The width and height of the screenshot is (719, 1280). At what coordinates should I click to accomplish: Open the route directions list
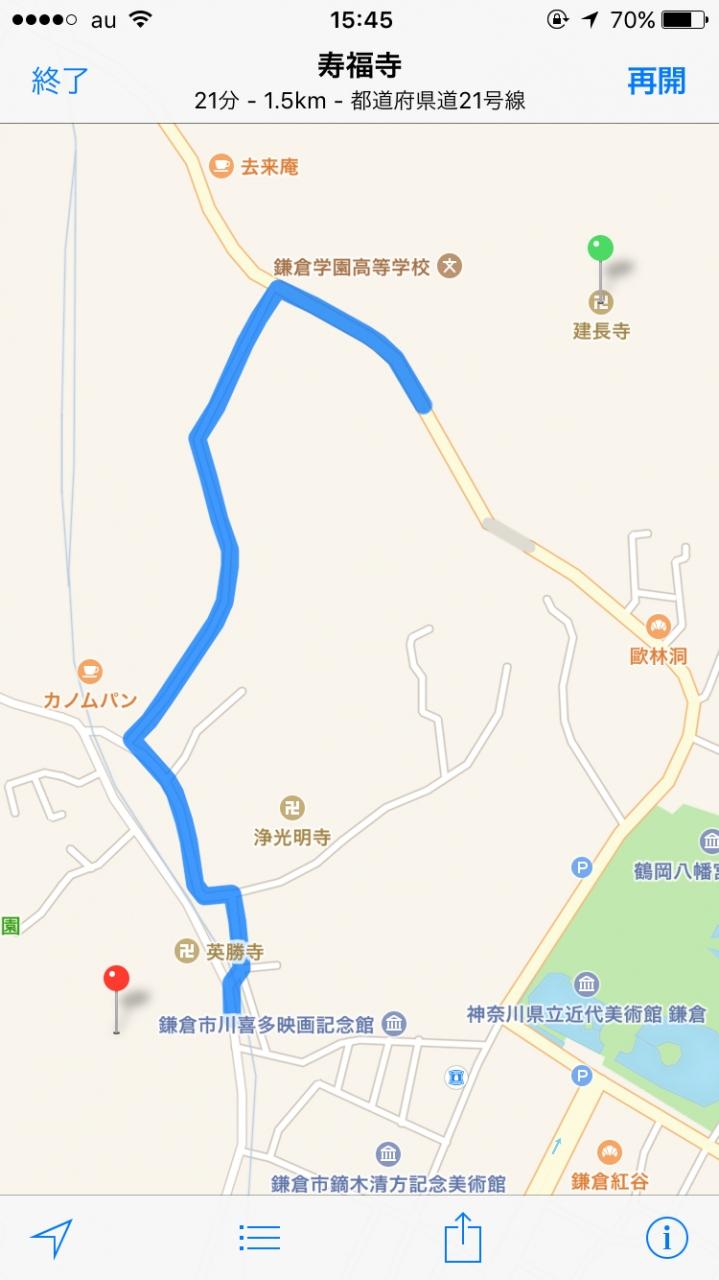[x=259, y=1238]
